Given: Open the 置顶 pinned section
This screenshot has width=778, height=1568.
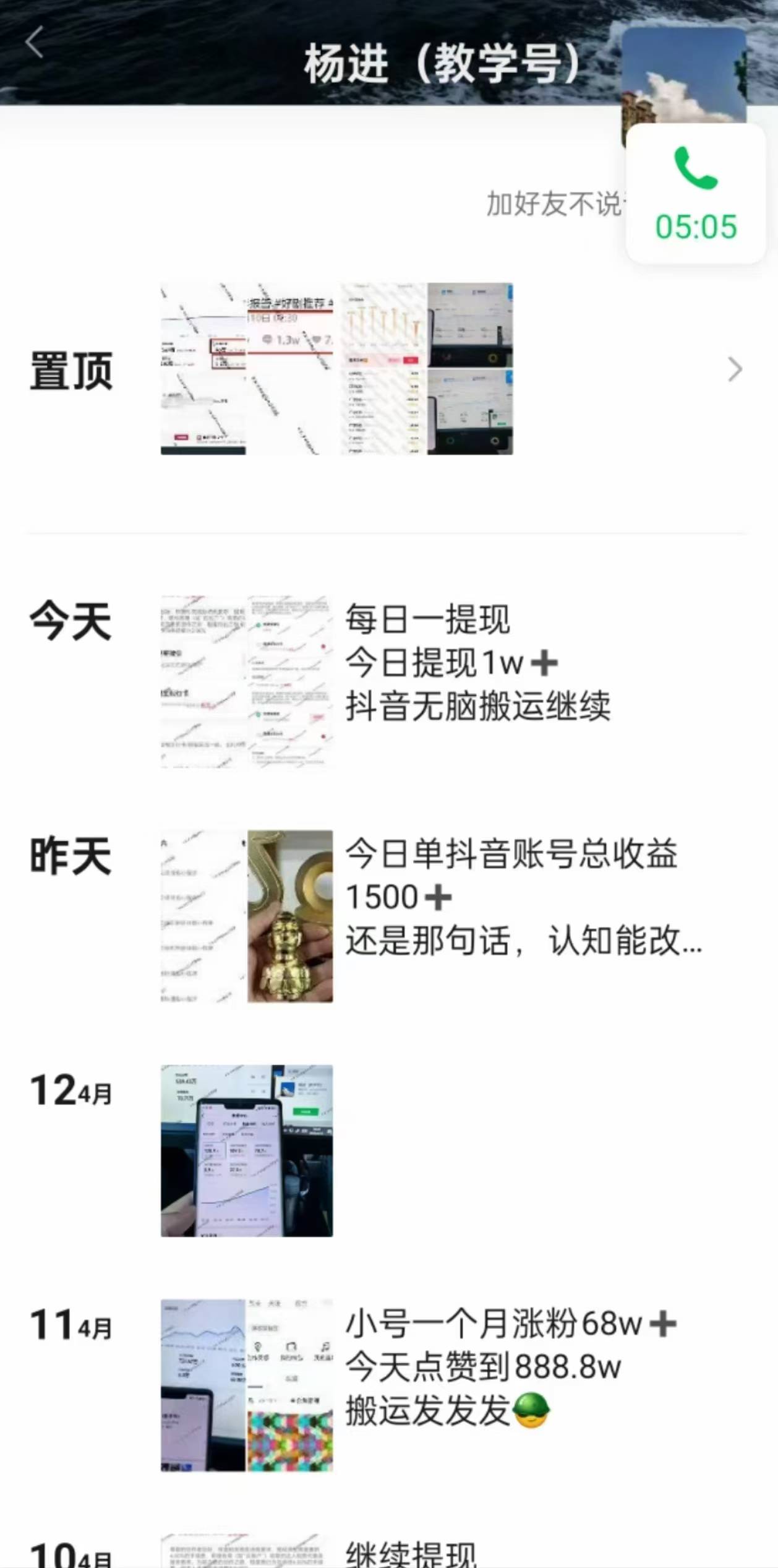Looking at the screenshot, I should coord(71,371).
